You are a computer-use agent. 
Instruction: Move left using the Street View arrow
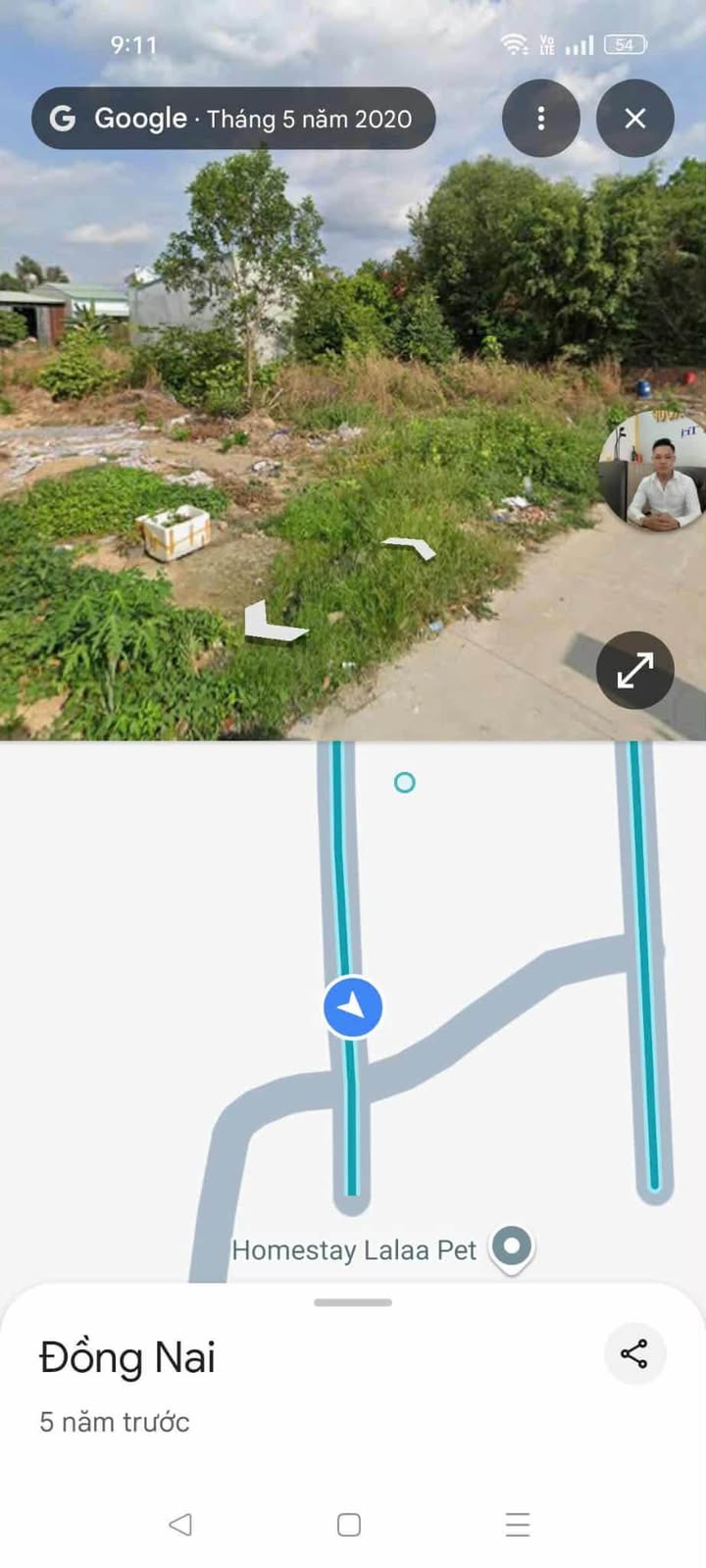click(x=272, y=624)
